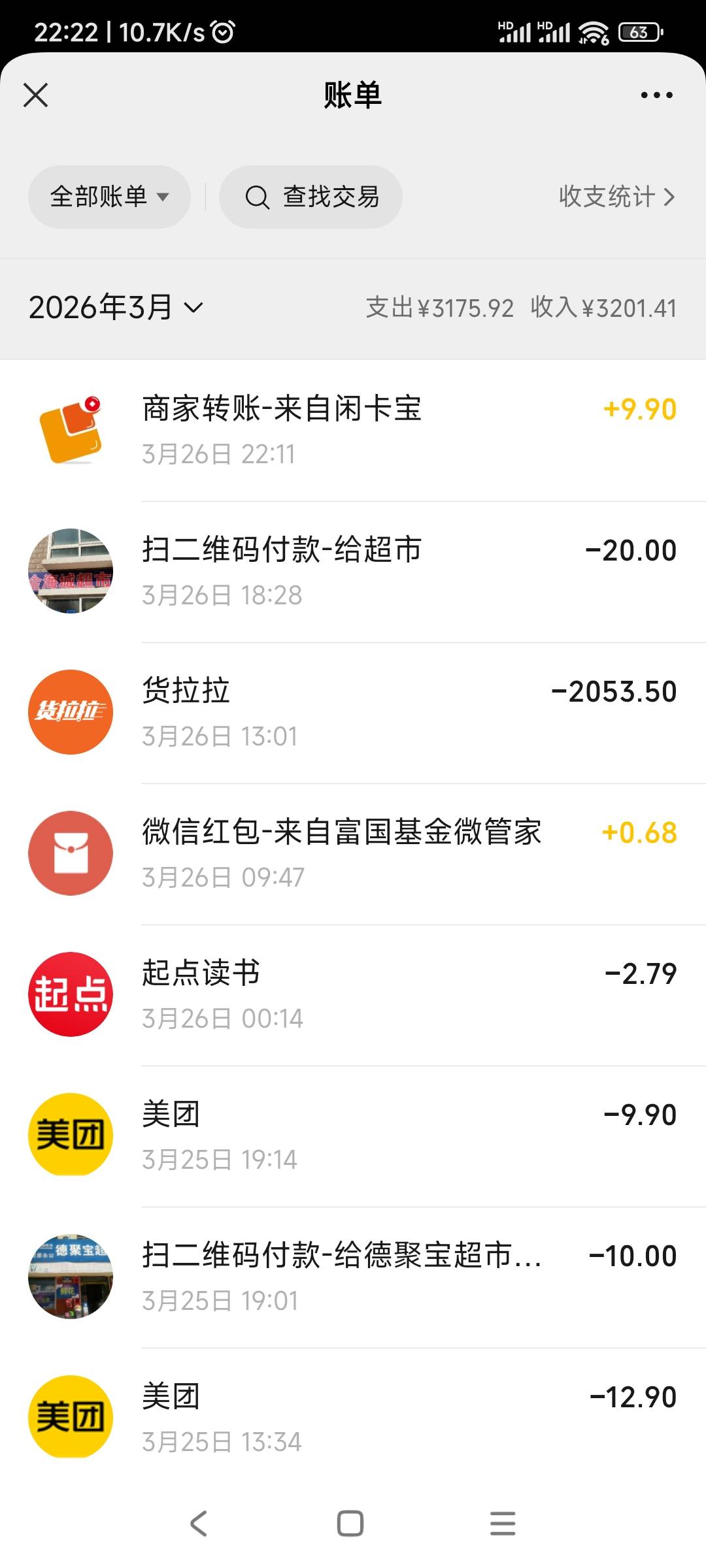706x1568 pixels.
Task: Open 收支统计 statistics
Action: click(x=616, y=197)
